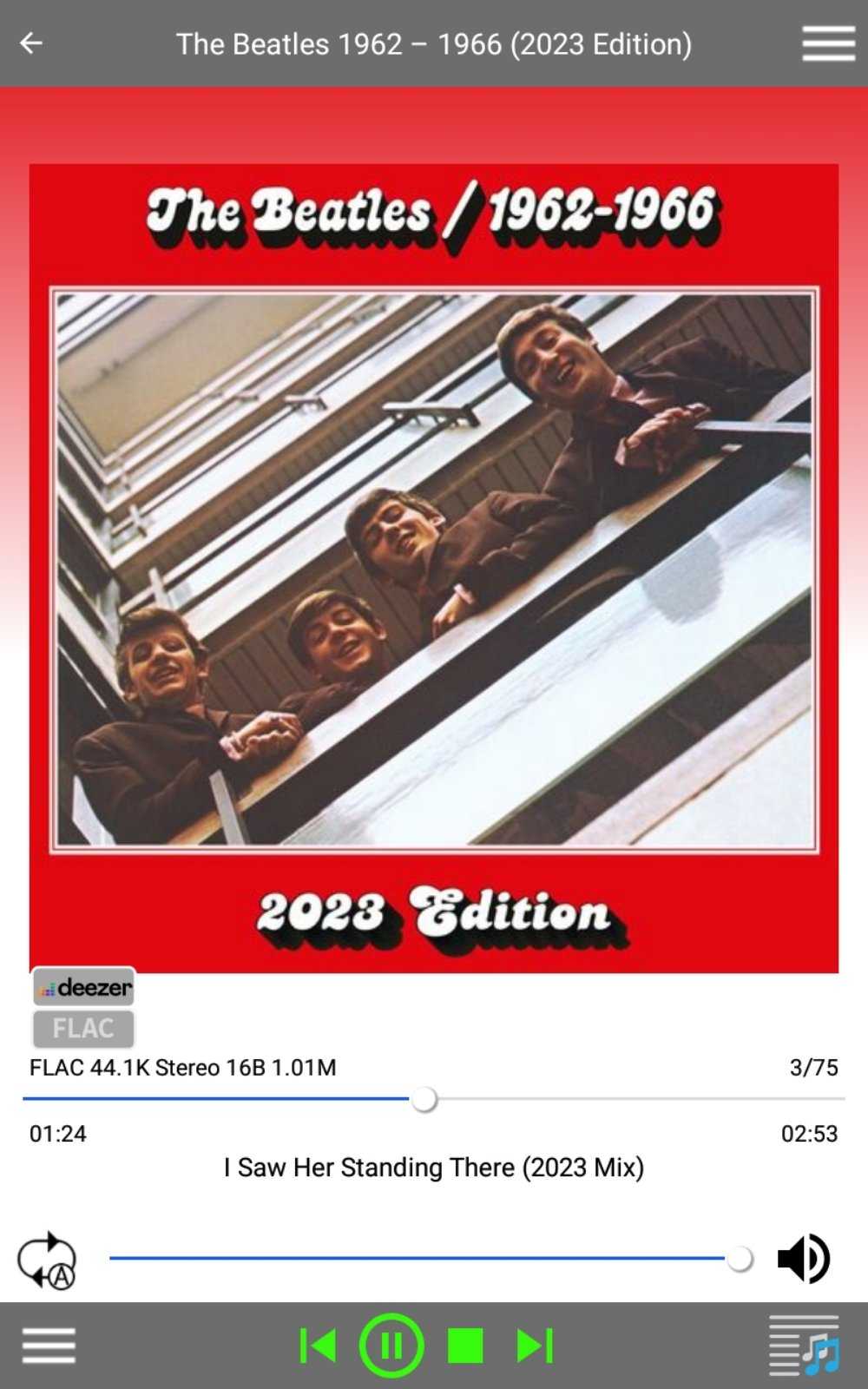This screenshot has height=1389, width=868.
Task: Seek within the track on the progress bar
Action: [434, 1099]
